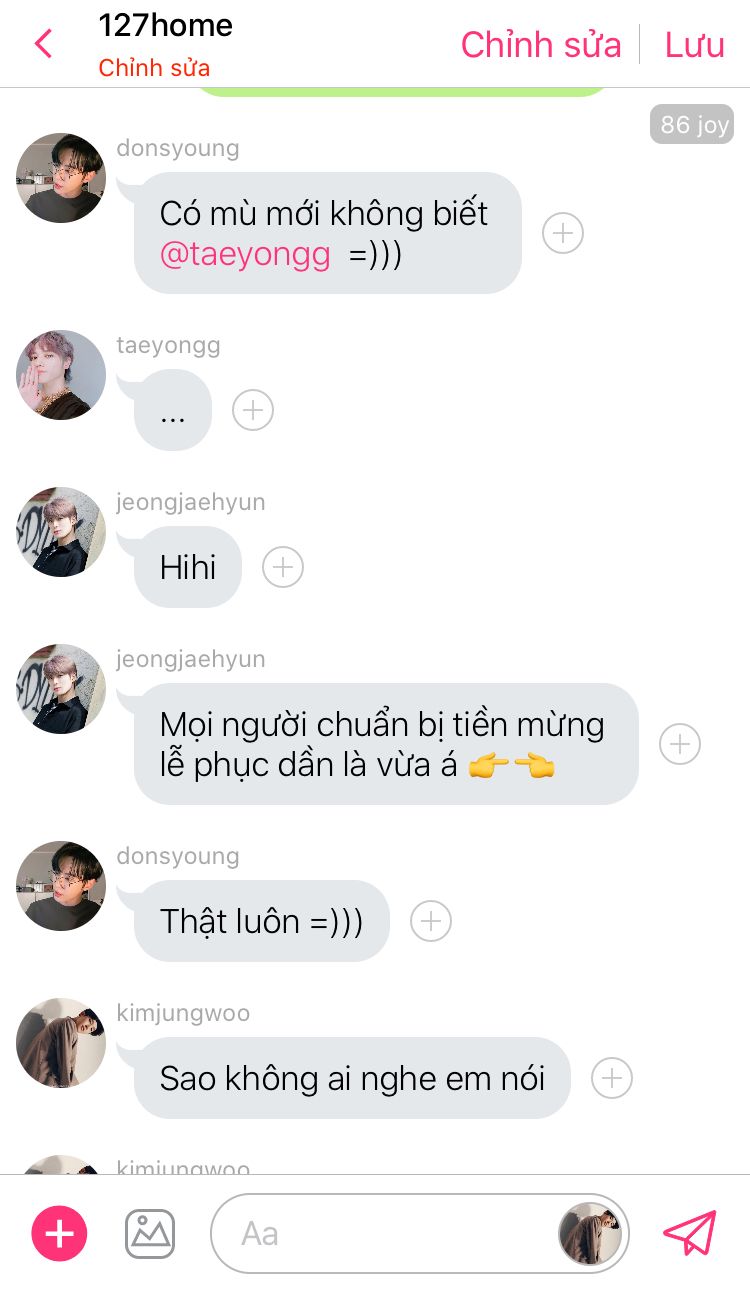Tap taeyongg's avatar beside the "..." message

coord(61,375)
